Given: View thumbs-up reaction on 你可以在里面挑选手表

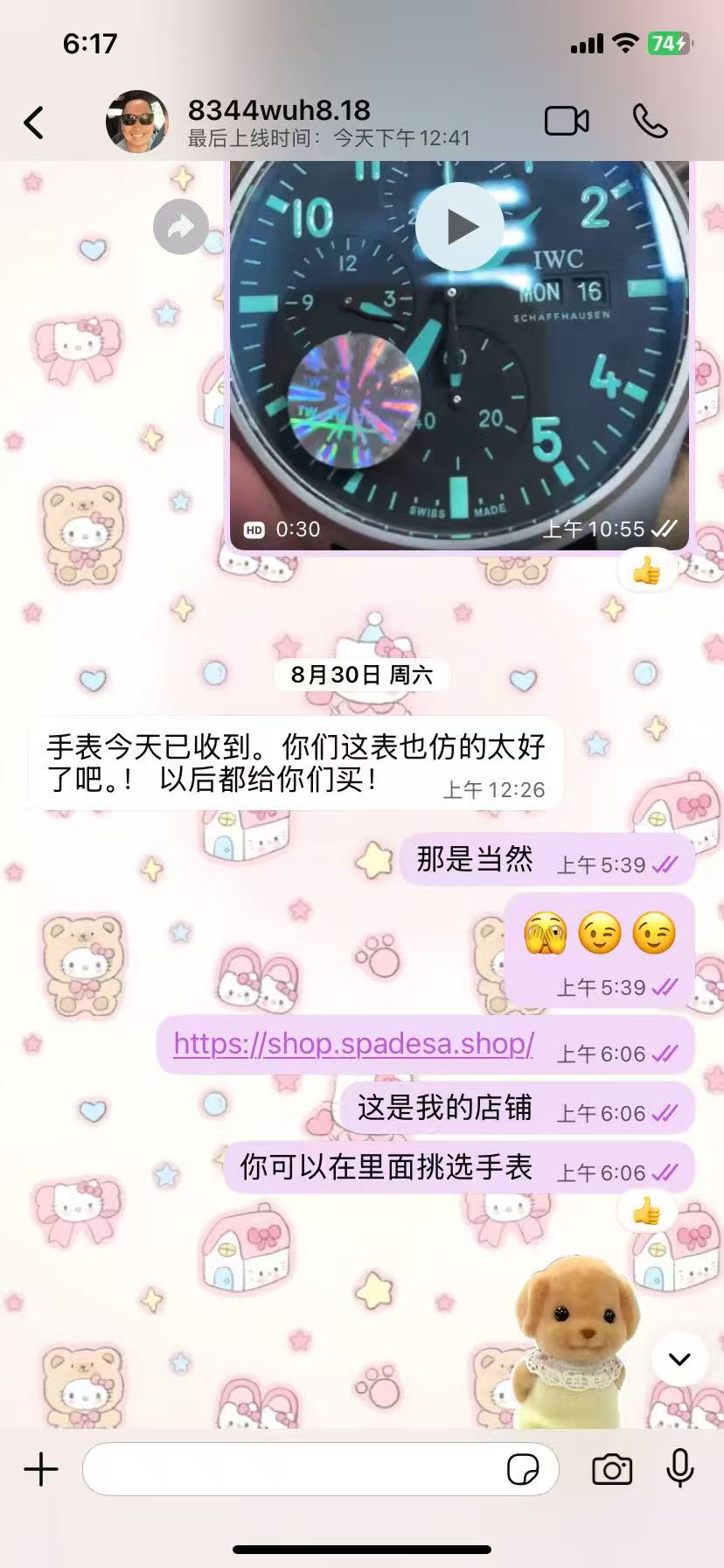Looking at the screenshot, I should coord(646,1213).
